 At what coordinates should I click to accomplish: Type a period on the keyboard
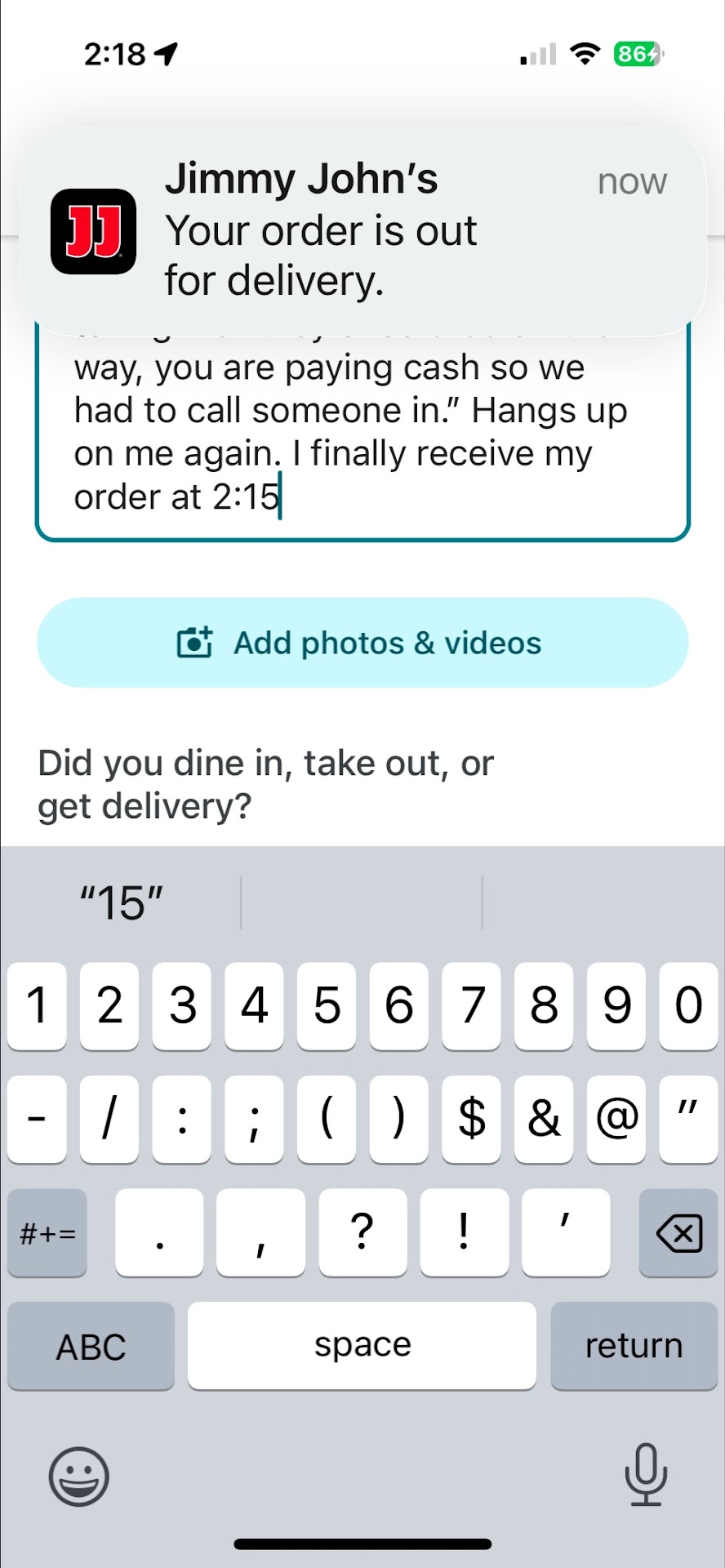159,1232
